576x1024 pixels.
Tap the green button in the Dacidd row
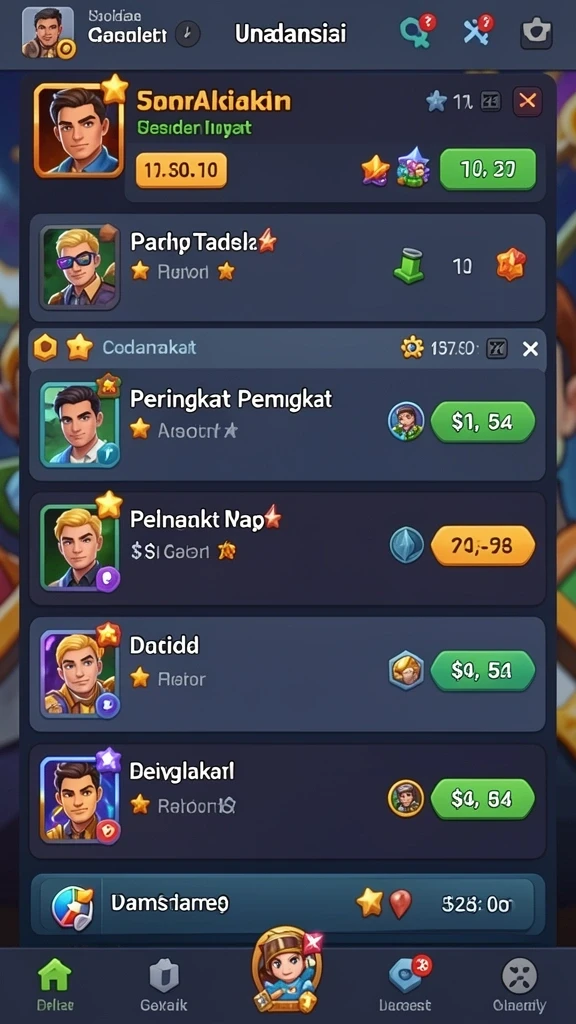(483, 671)
